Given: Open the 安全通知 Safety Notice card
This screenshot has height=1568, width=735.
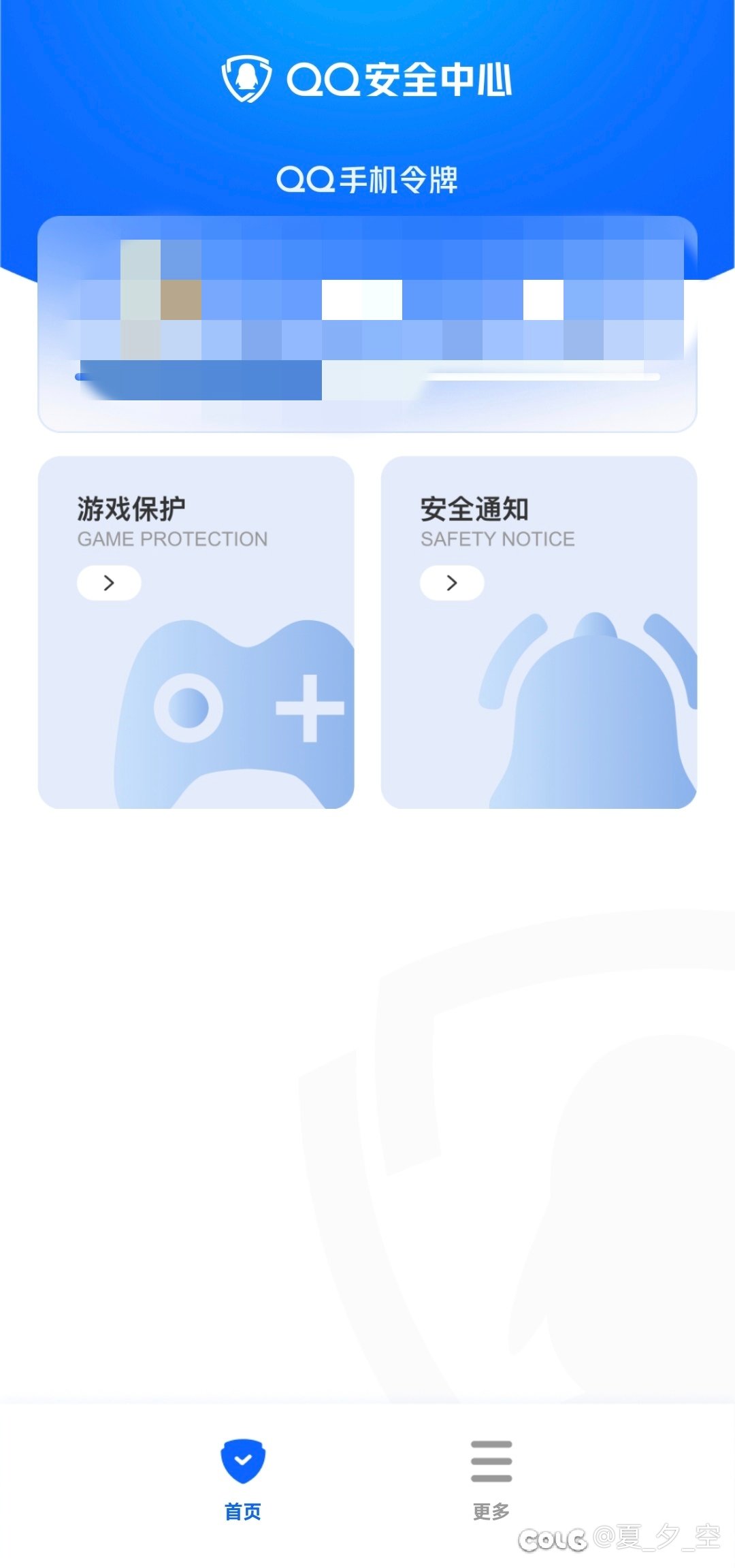Looking at the screenshot, I should pos(539,633).
